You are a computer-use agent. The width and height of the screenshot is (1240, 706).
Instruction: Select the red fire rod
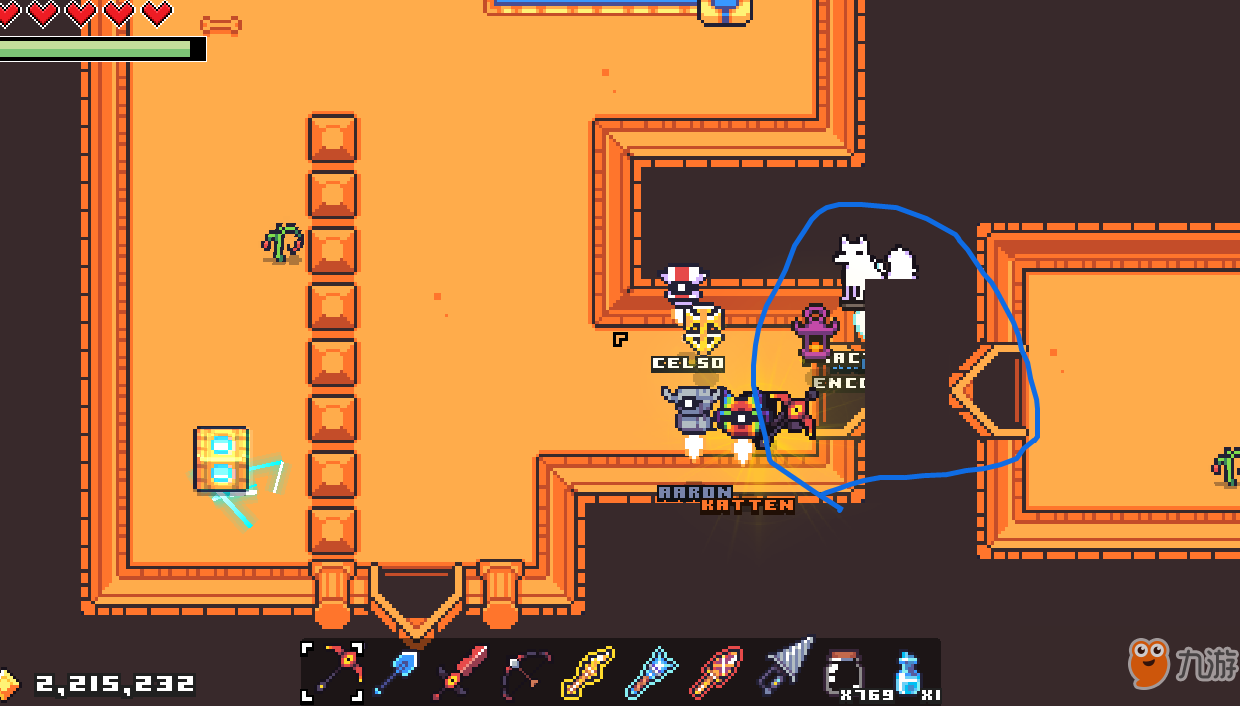coord(716,671)
